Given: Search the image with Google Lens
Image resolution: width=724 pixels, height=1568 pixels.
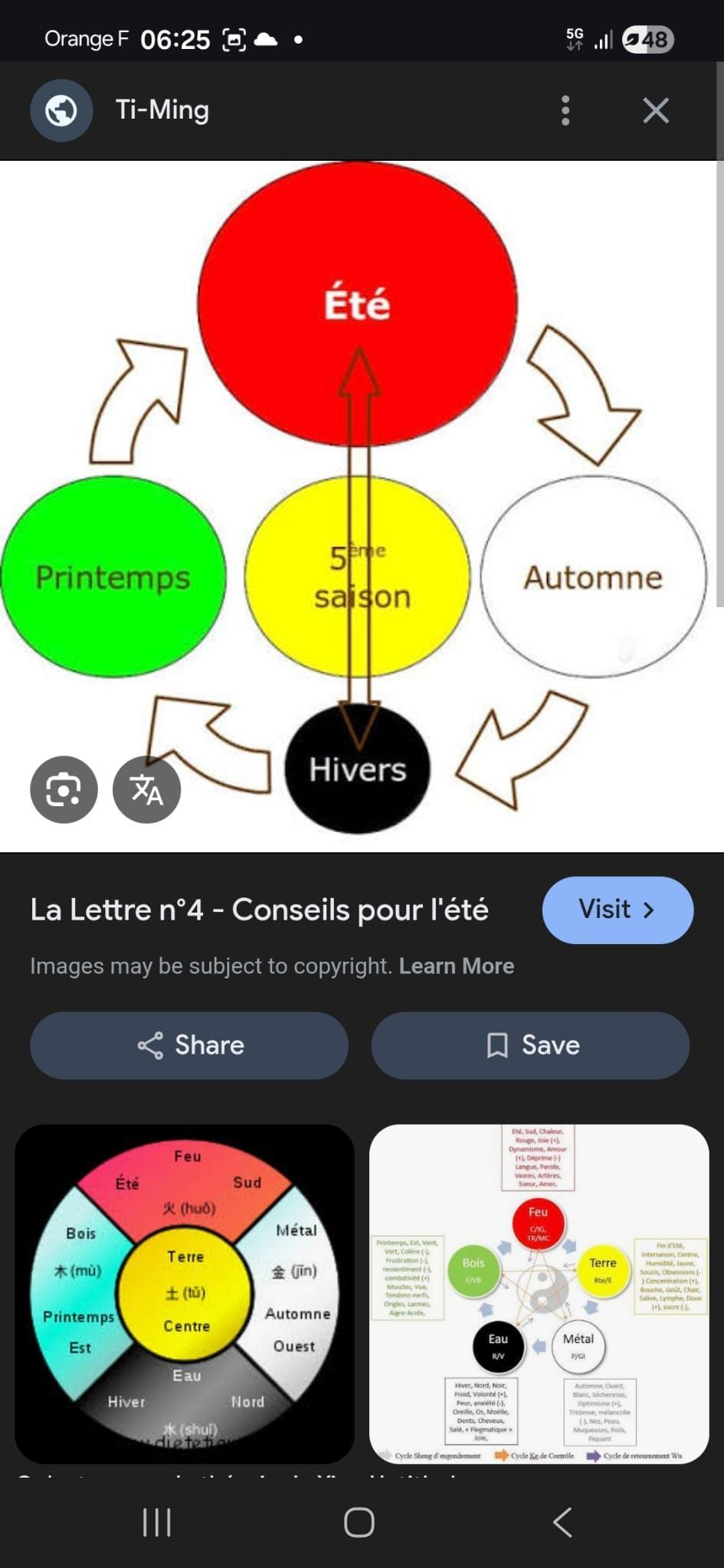Looking at the screenshot, I should 64,789.
